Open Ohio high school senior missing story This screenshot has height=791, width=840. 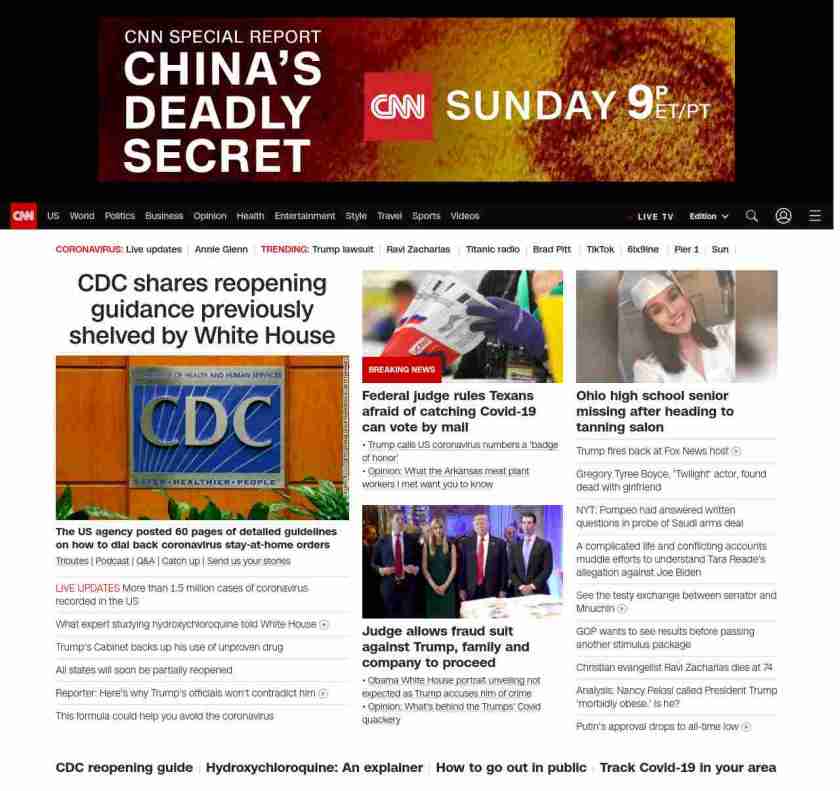click(x=654, y=411)
